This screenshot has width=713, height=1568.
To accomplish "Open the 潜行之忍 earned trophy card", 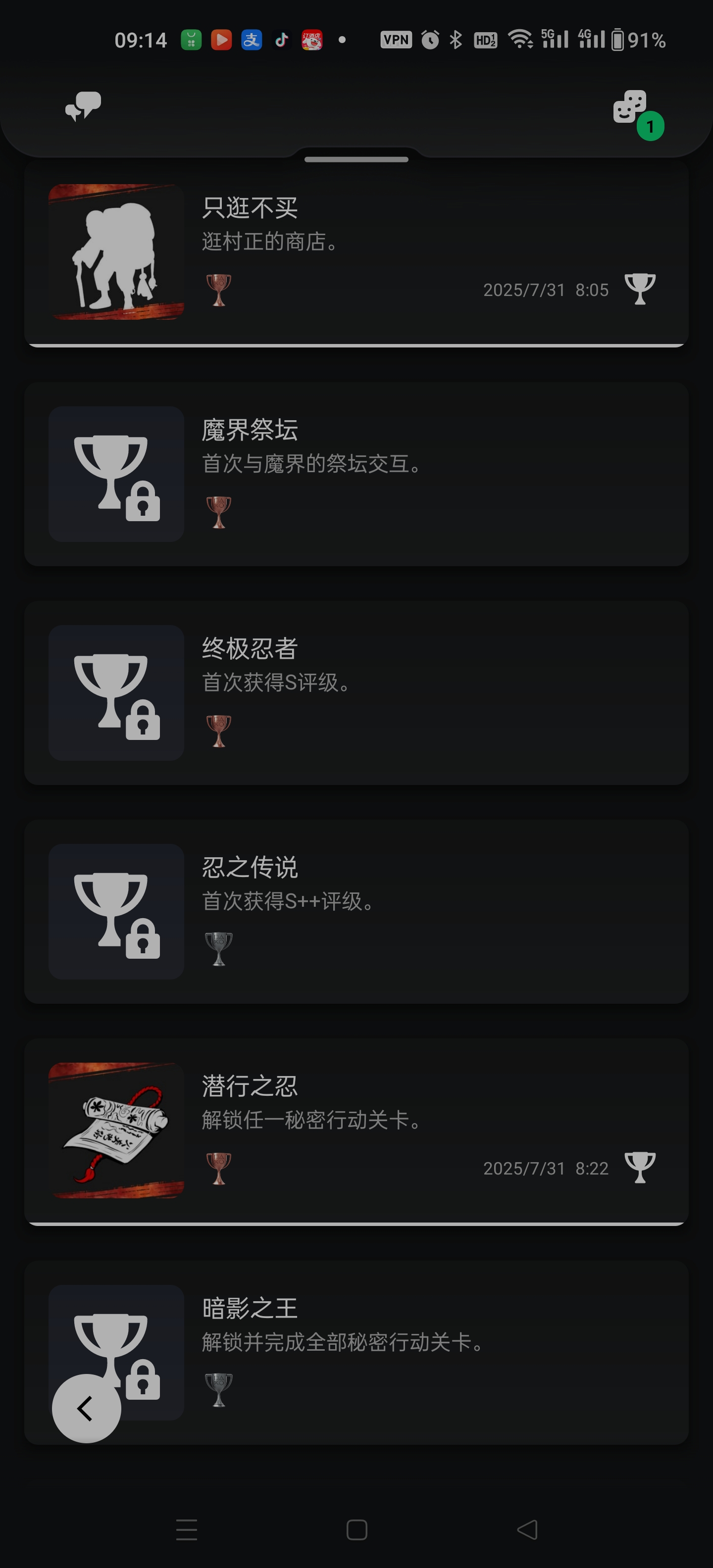I will click(356, 1130).
